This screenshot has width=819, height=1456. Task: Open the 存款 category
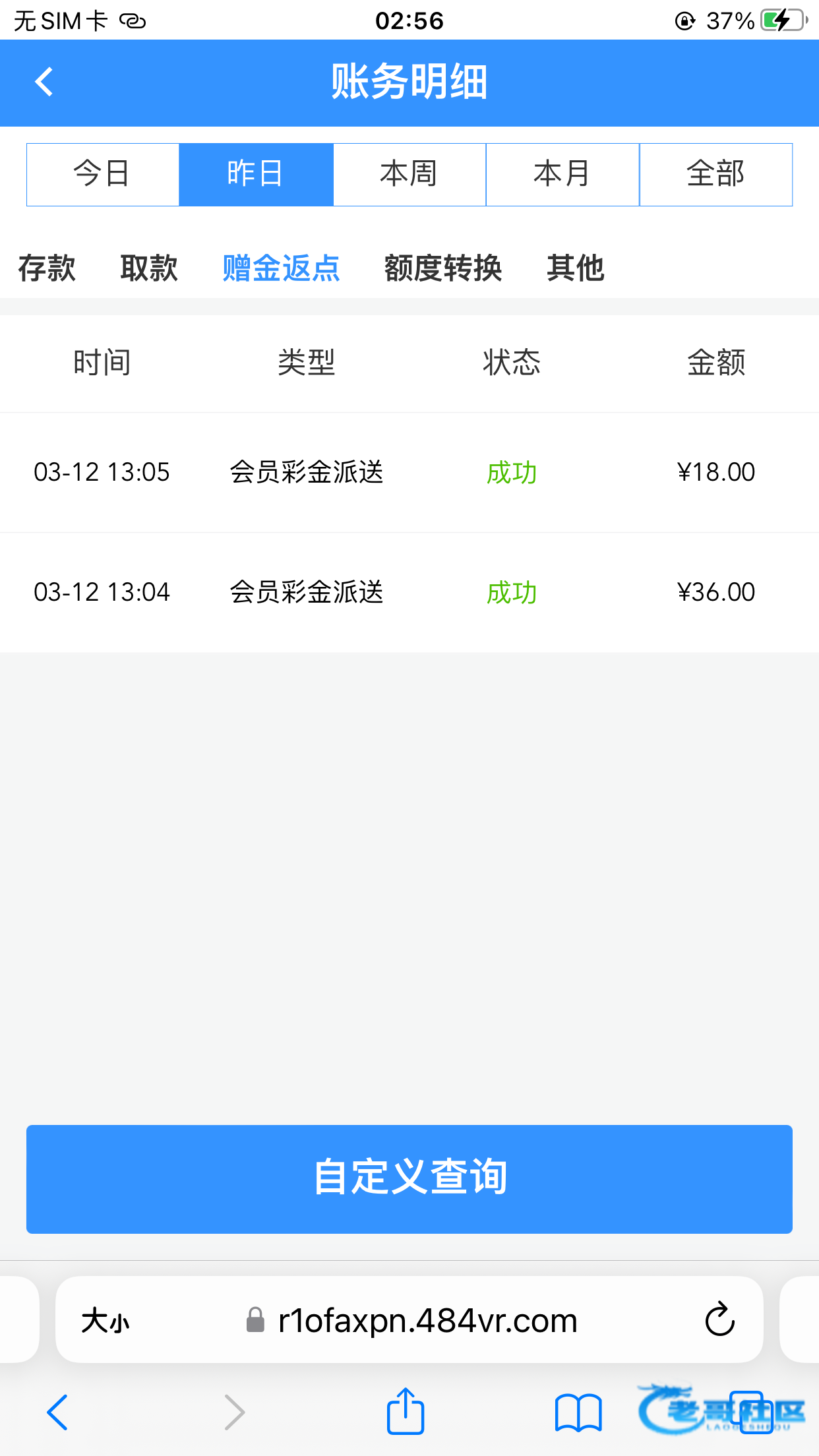(47, 268)
